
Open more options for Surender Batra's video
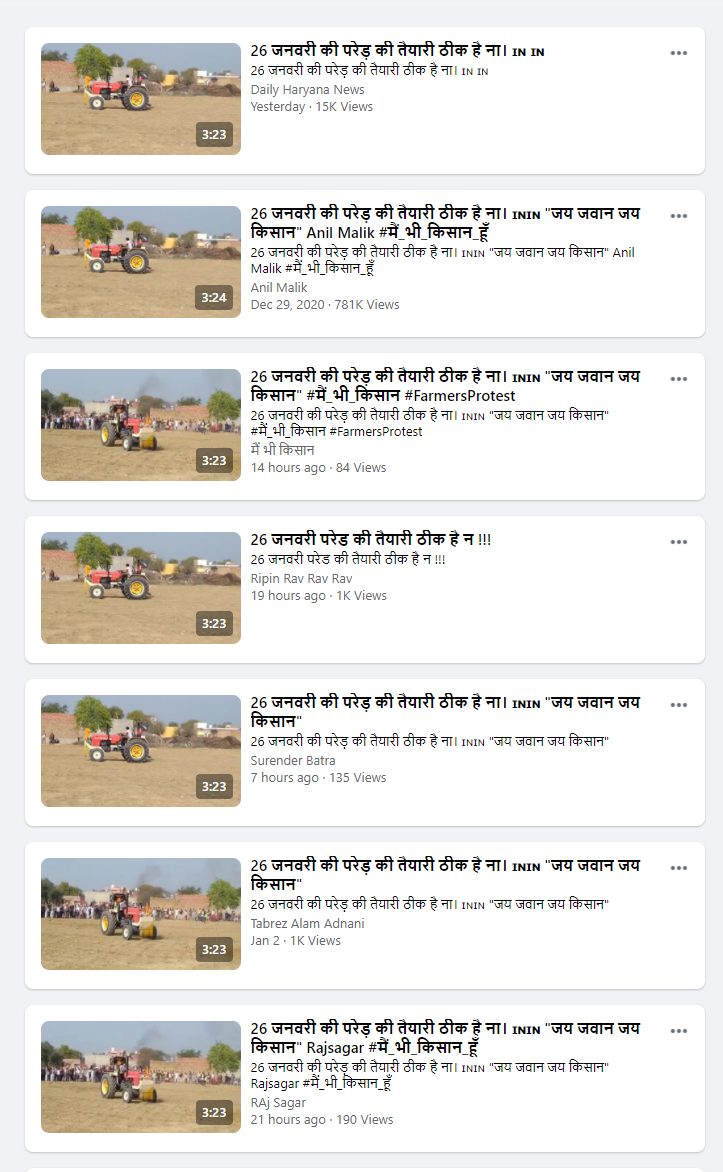tap(679, 705)
